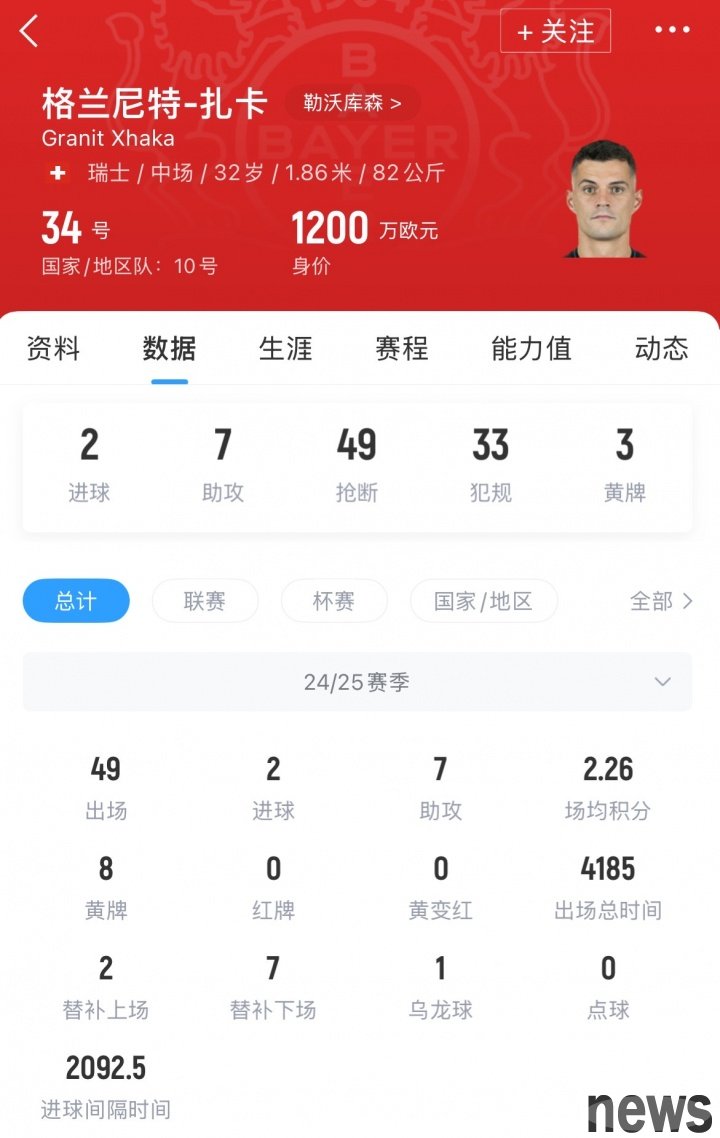Switch to the 动态 tab
Viewport: 720px width, 1138px height.
click(x=661, y=348)
